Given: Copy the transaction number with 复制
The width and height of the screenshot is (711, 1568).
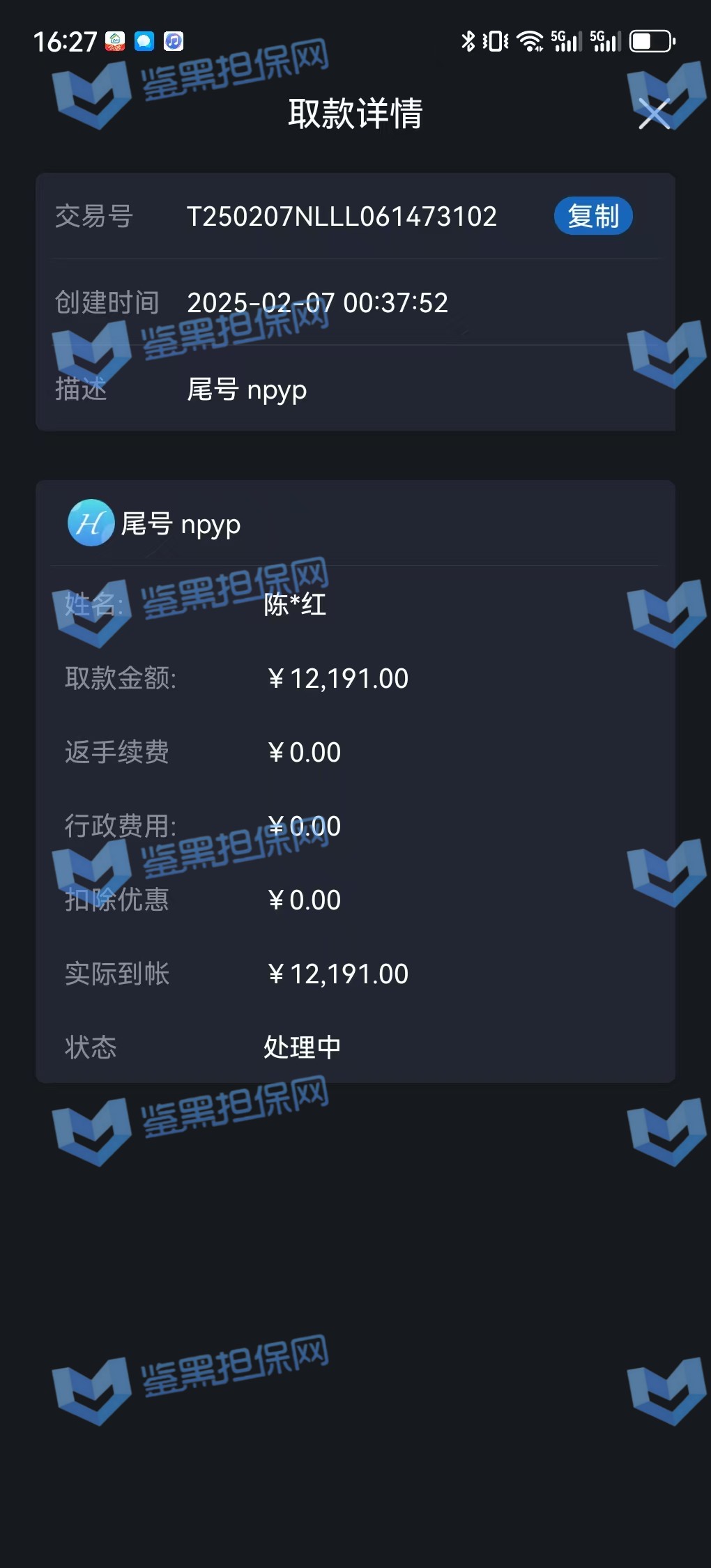Looking at the screenshot, I should (593, 216).
